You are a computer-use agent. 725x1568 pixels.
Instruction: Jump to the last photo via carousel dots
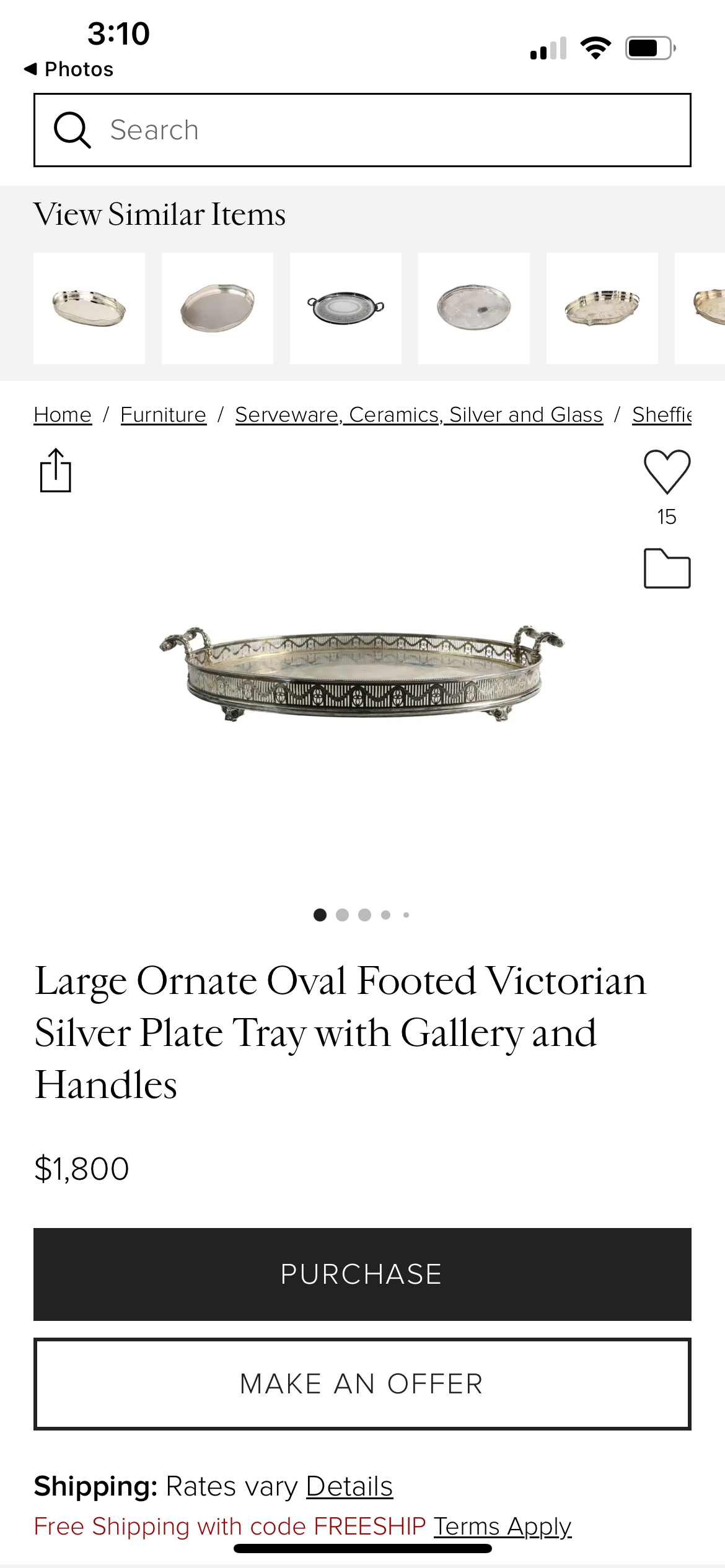click(406, 915)
